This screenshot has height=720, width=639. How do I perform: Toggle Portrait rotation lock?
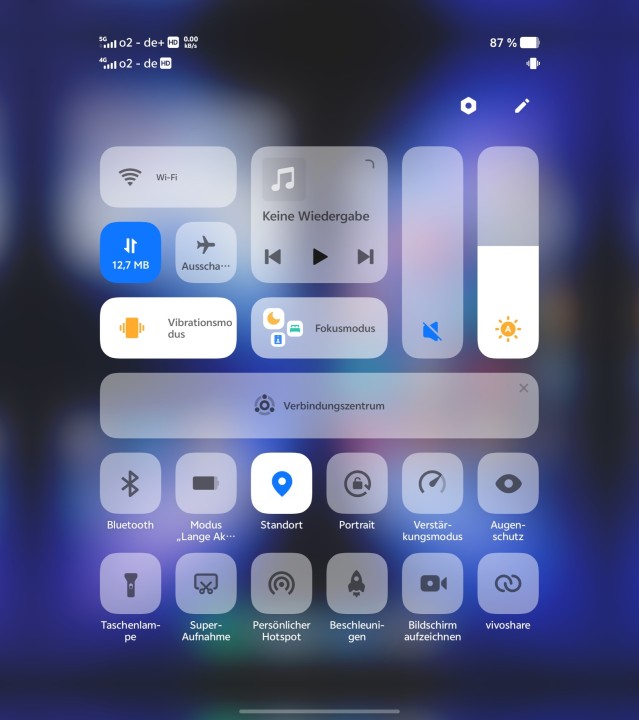coord(357,484)
